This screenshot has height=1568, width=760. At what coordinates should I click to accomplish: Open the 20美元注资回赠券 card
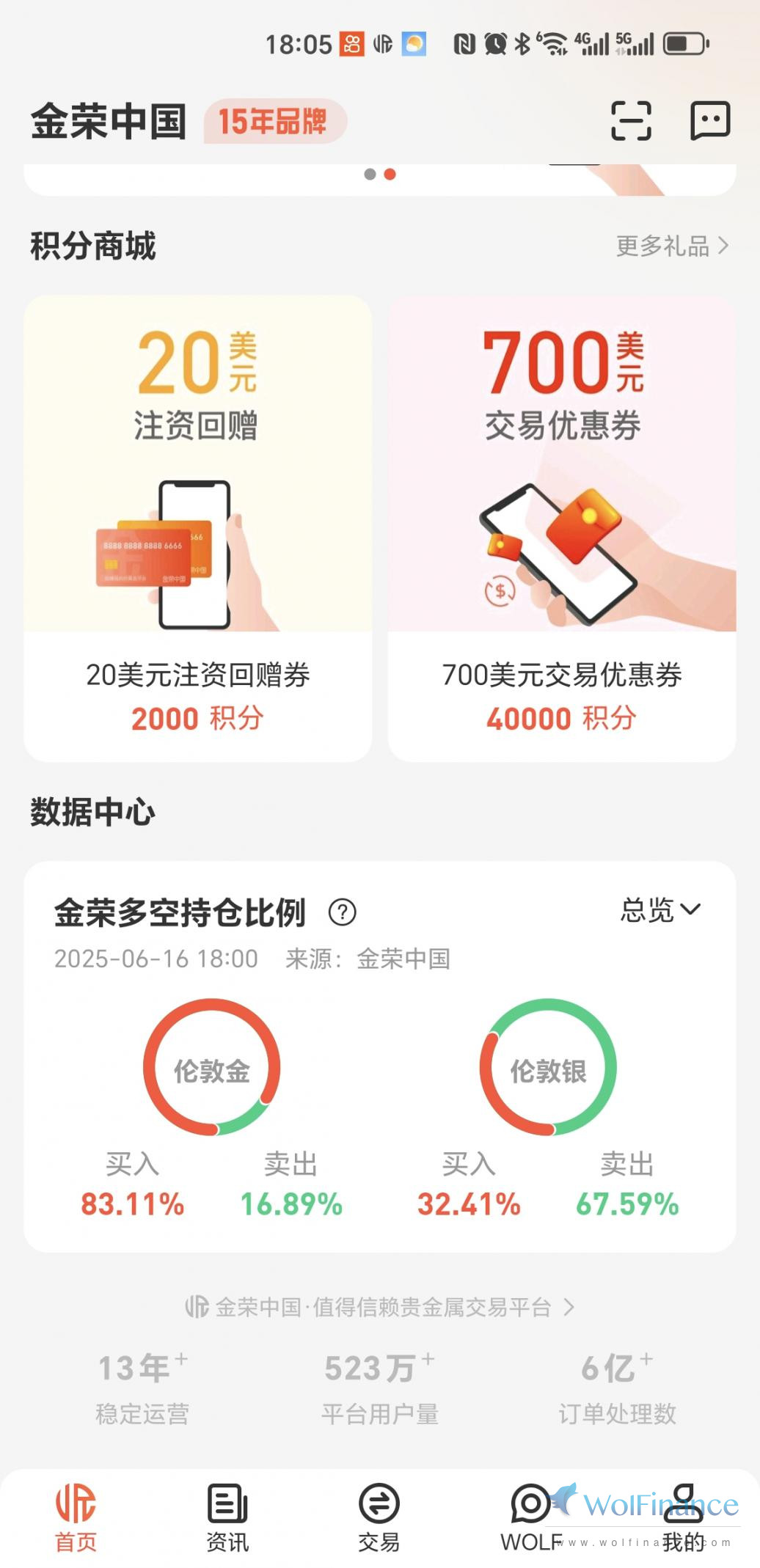(198, 528)
